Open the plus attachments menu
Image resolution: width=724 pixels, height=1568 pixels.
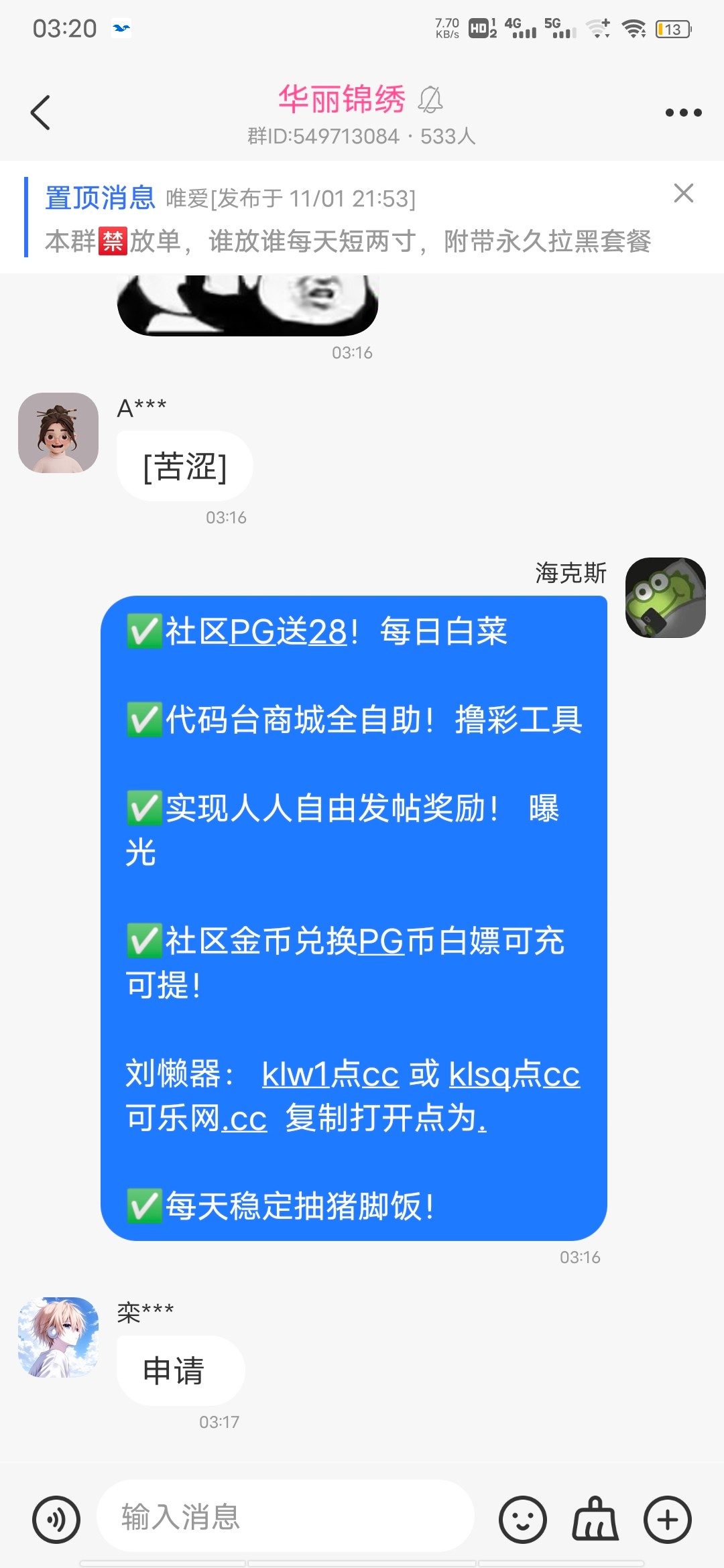pos(667,1519)
